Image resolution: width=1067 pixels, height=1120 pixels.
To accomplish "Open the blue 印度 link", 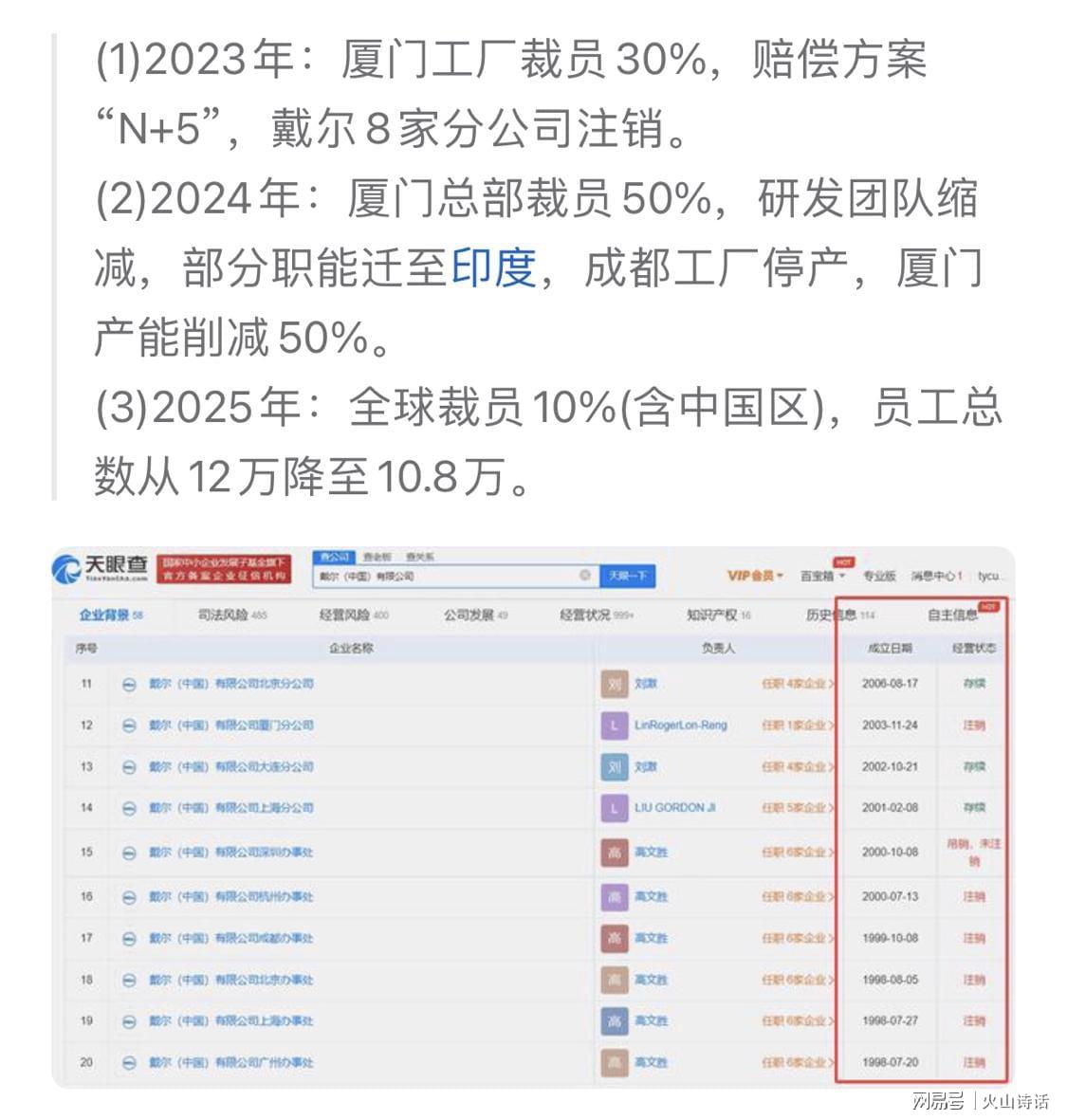I will click(x=493, y=269).
